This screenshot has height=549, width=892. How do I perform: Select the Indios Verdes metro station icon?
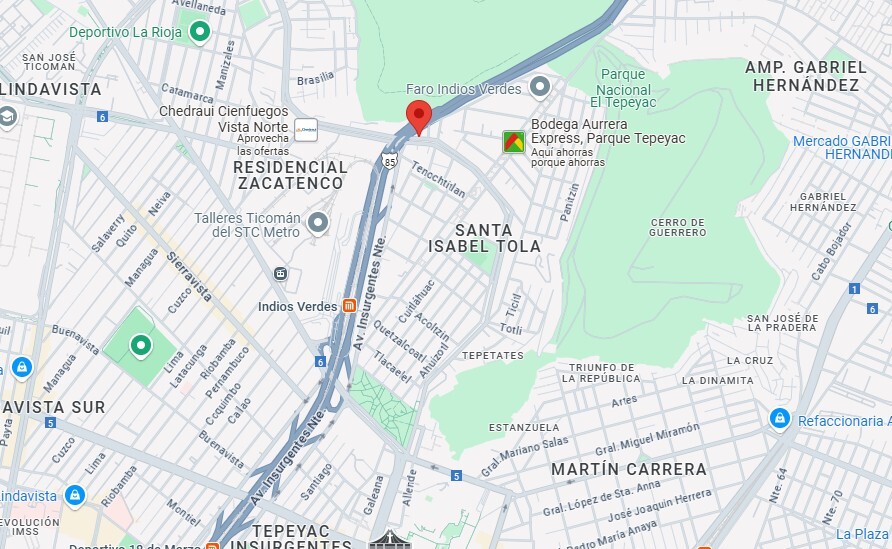click(349, 305)
